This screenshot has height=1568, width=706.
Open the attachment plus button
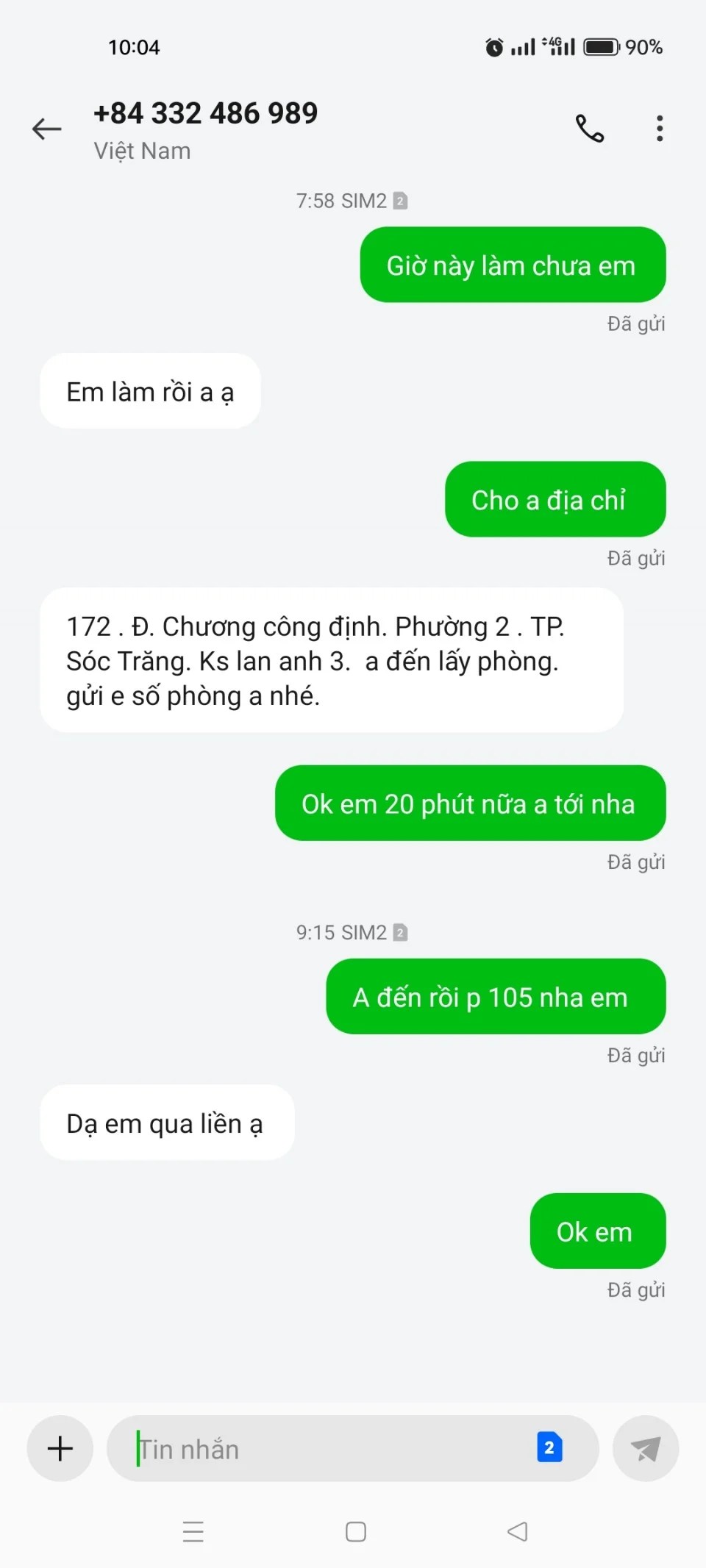60,1449
